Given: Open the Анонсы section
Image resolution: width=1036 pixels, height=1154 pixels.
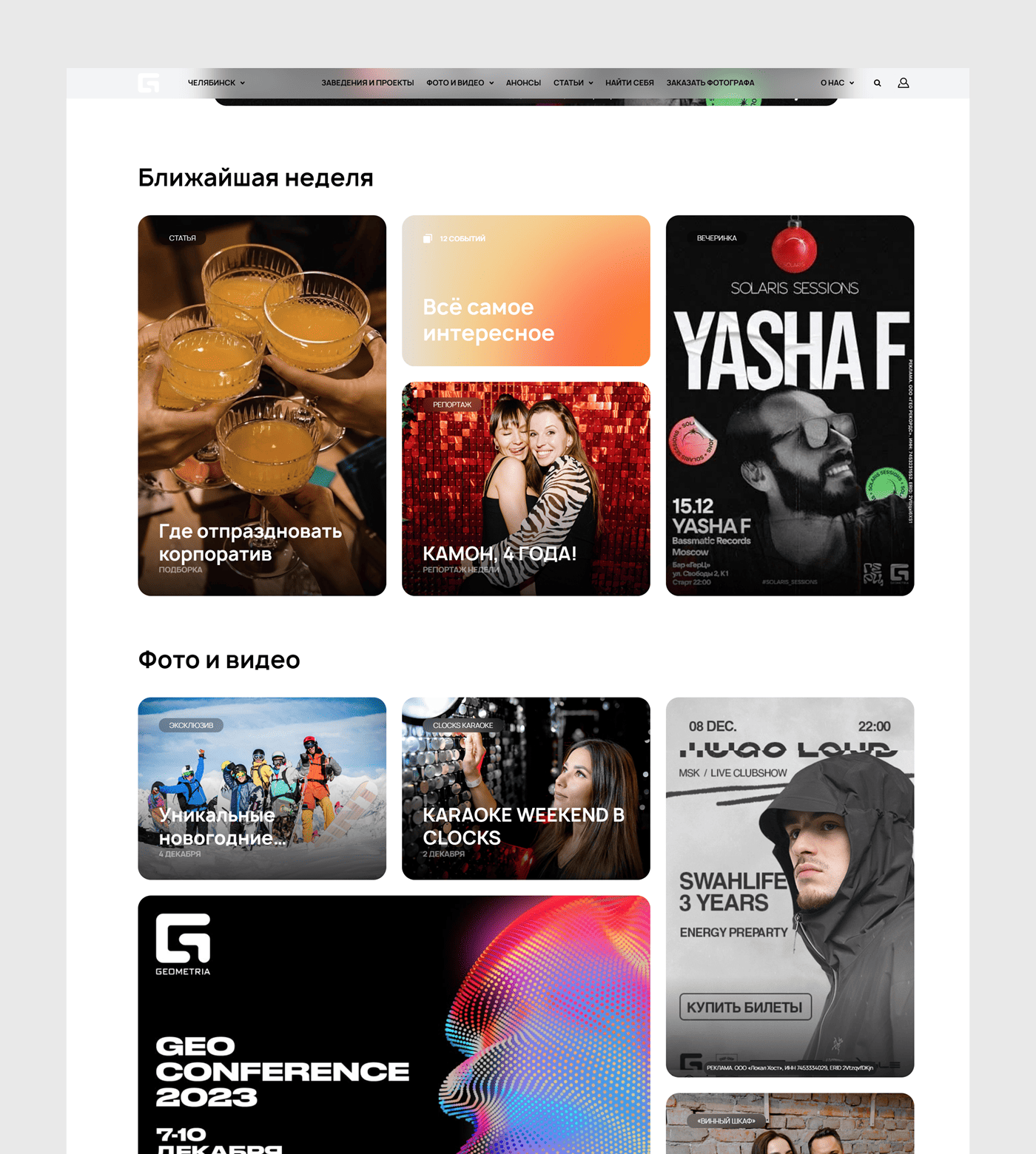Looking at the screenshot, I should [x=523, y=83].
